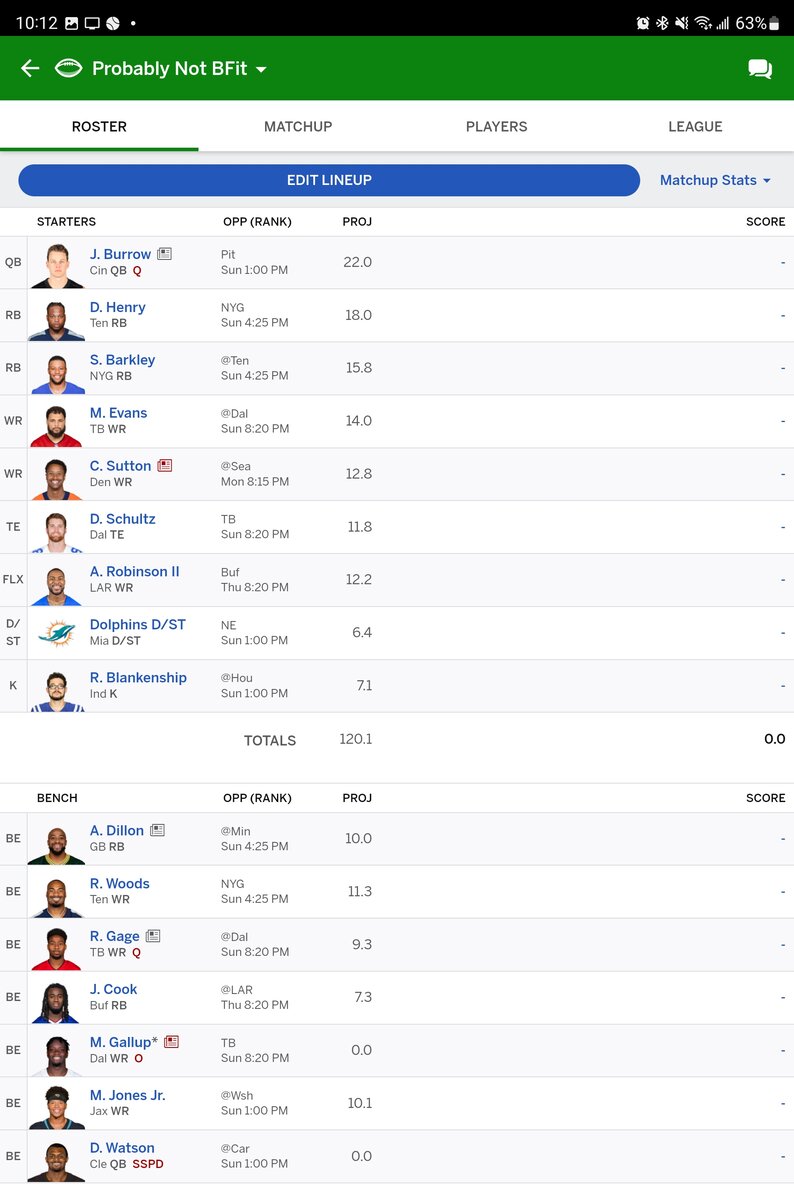Open M. Jones Jr. player card
The image size is (794, 1200).
(x=127, y=1095)
